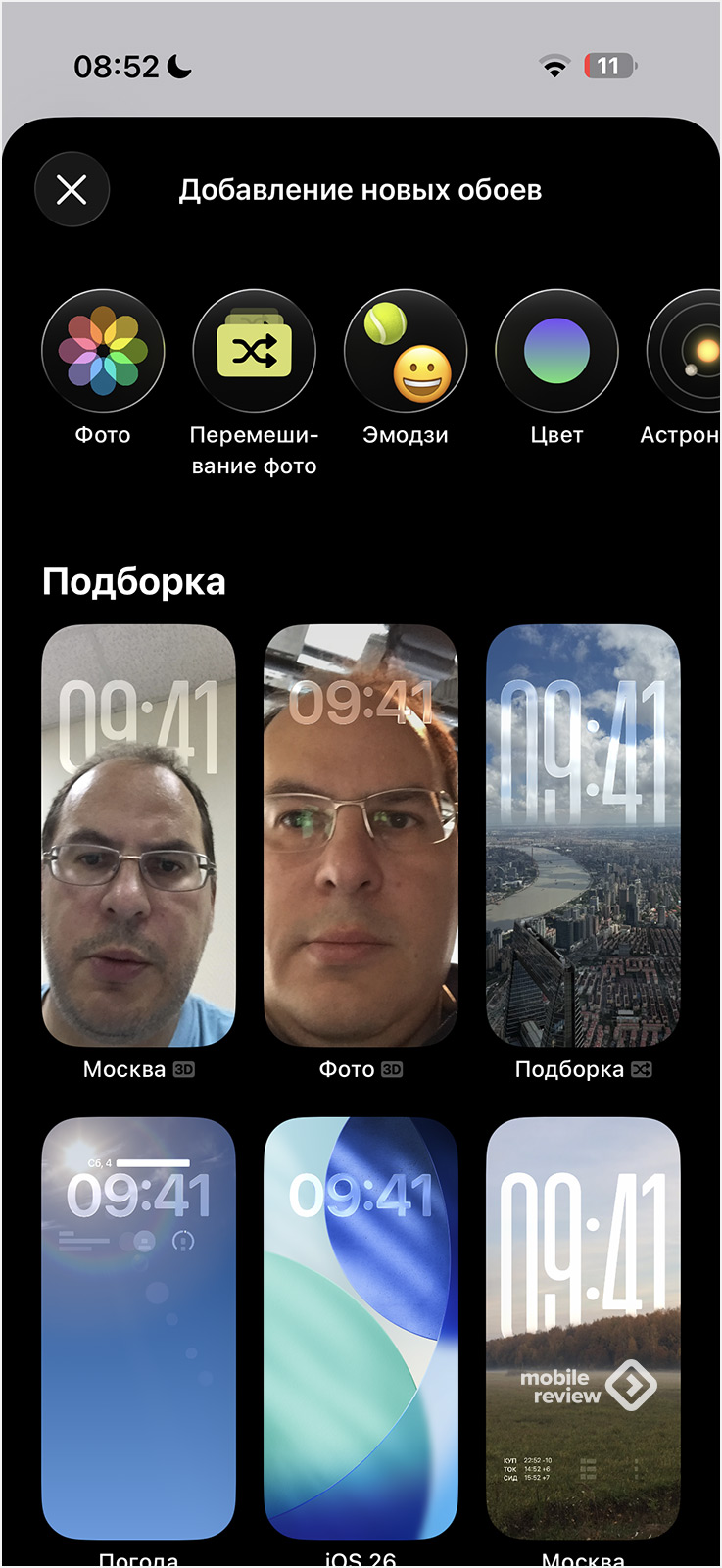Choose Перемешивание фото shuffle option

pyautogui.click(x=254, y=351)
